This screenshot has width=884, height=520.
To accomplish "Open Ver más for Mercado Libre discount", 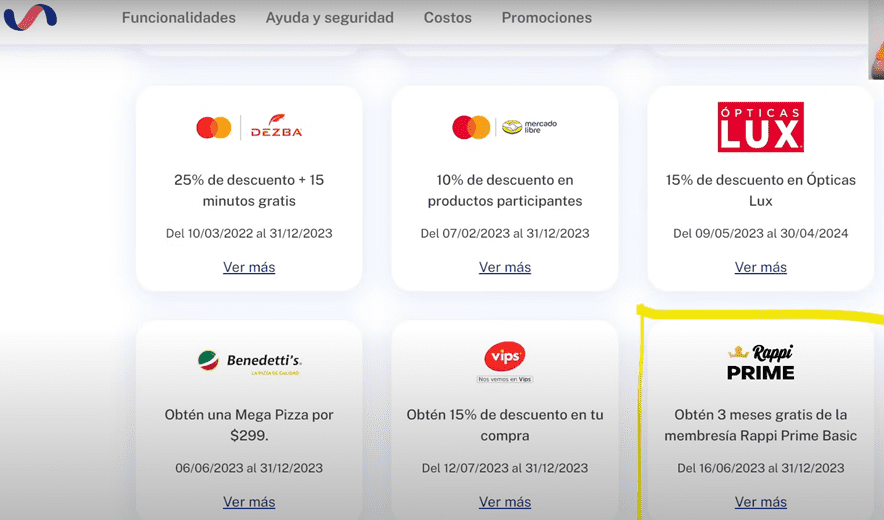I will pyautogui.click(x=505, y=267).
